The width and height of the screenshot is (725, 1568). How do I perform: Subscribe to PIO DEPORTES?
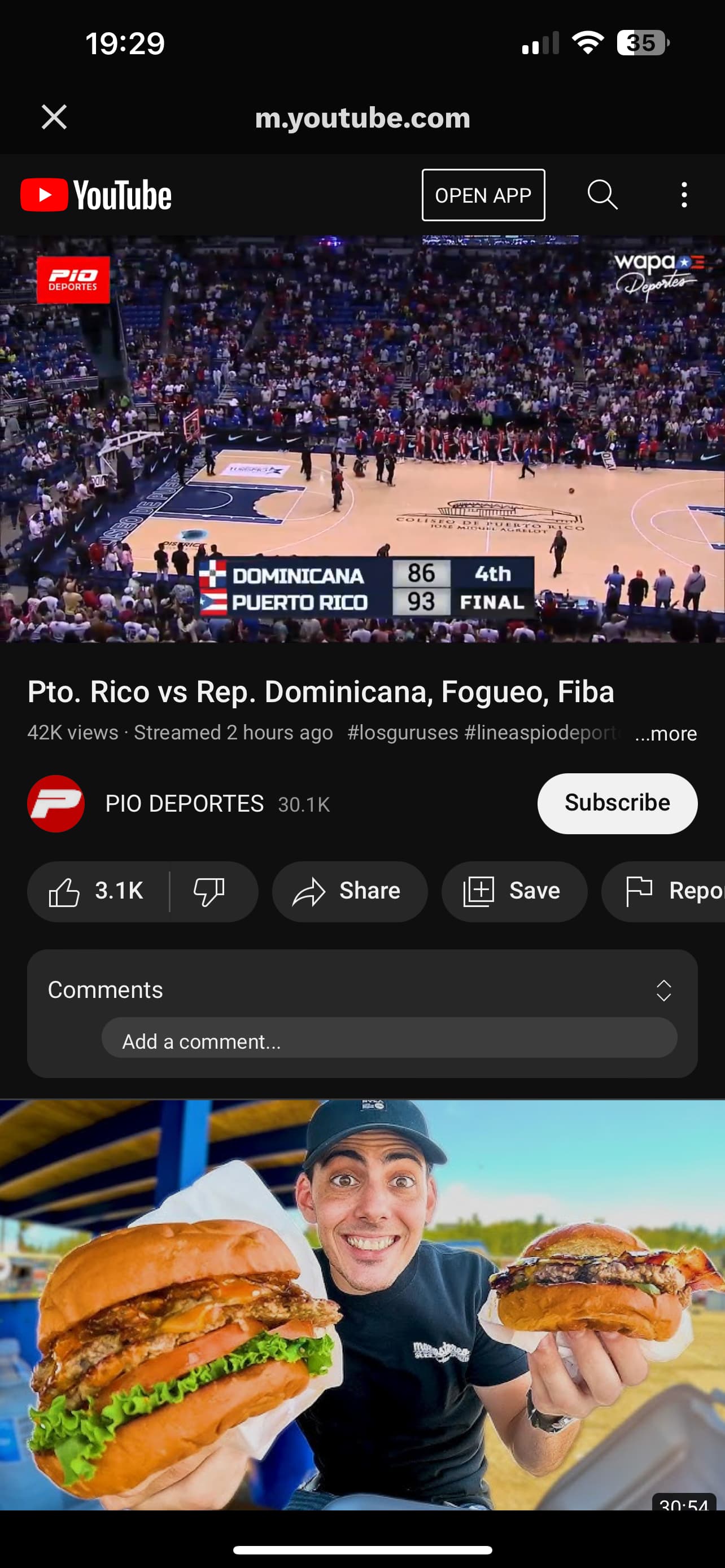617,803
